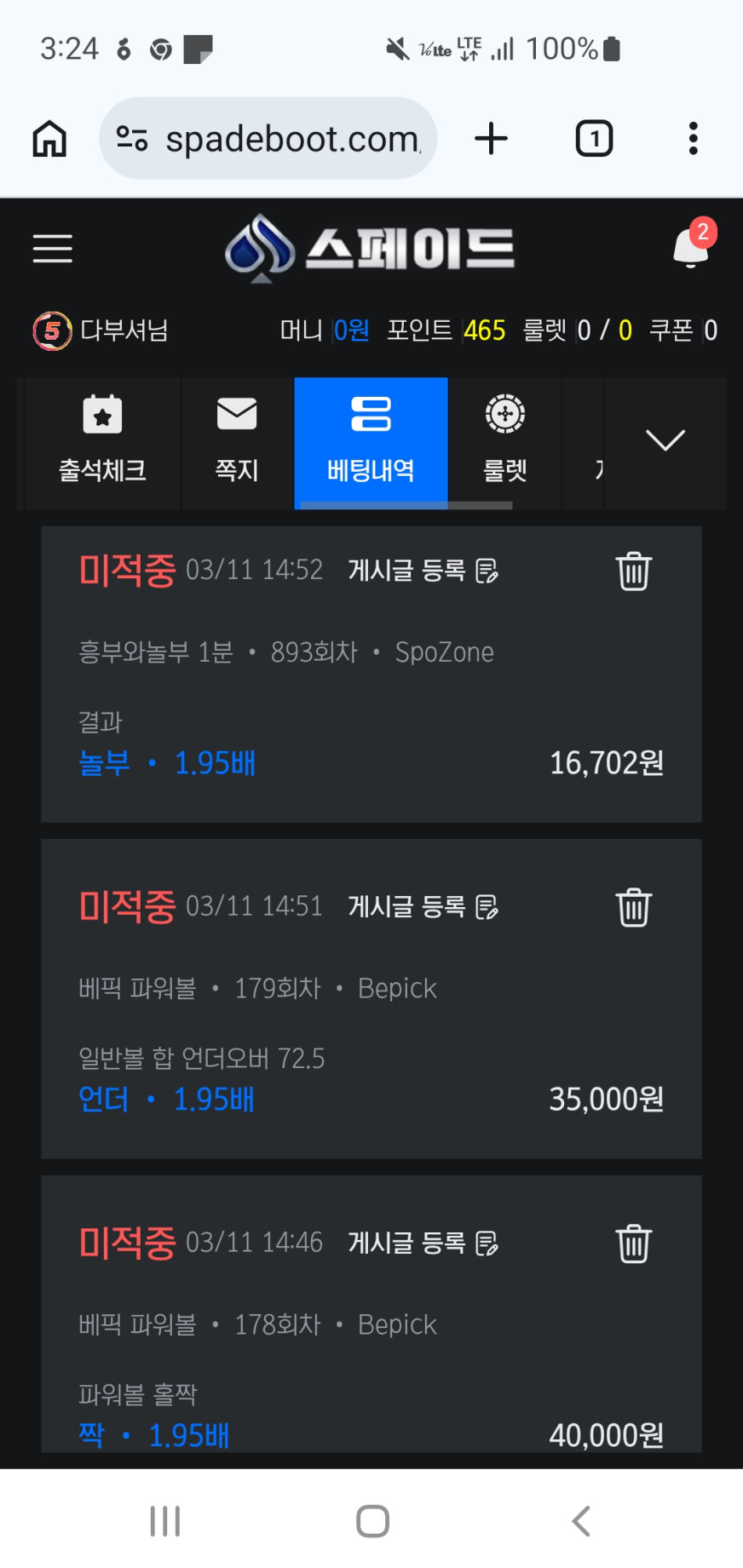Delete the 03/11 14:46 bet record
This screenshot has height=1568, width=743.
pyautogui.click(x=633, y=1244)
